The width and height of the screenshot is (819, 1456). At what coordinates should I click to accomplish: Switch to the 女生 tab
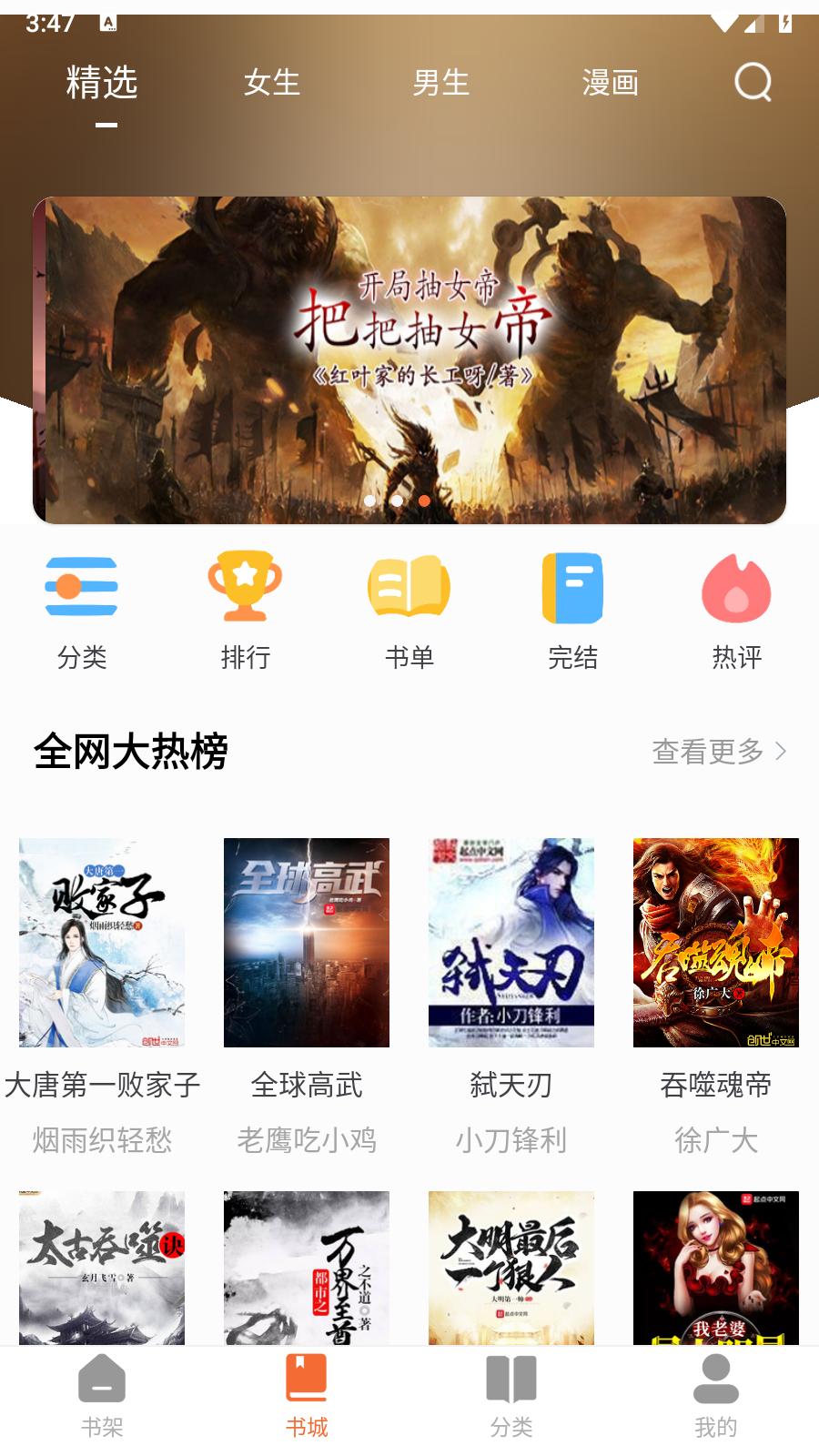point(271,84)
